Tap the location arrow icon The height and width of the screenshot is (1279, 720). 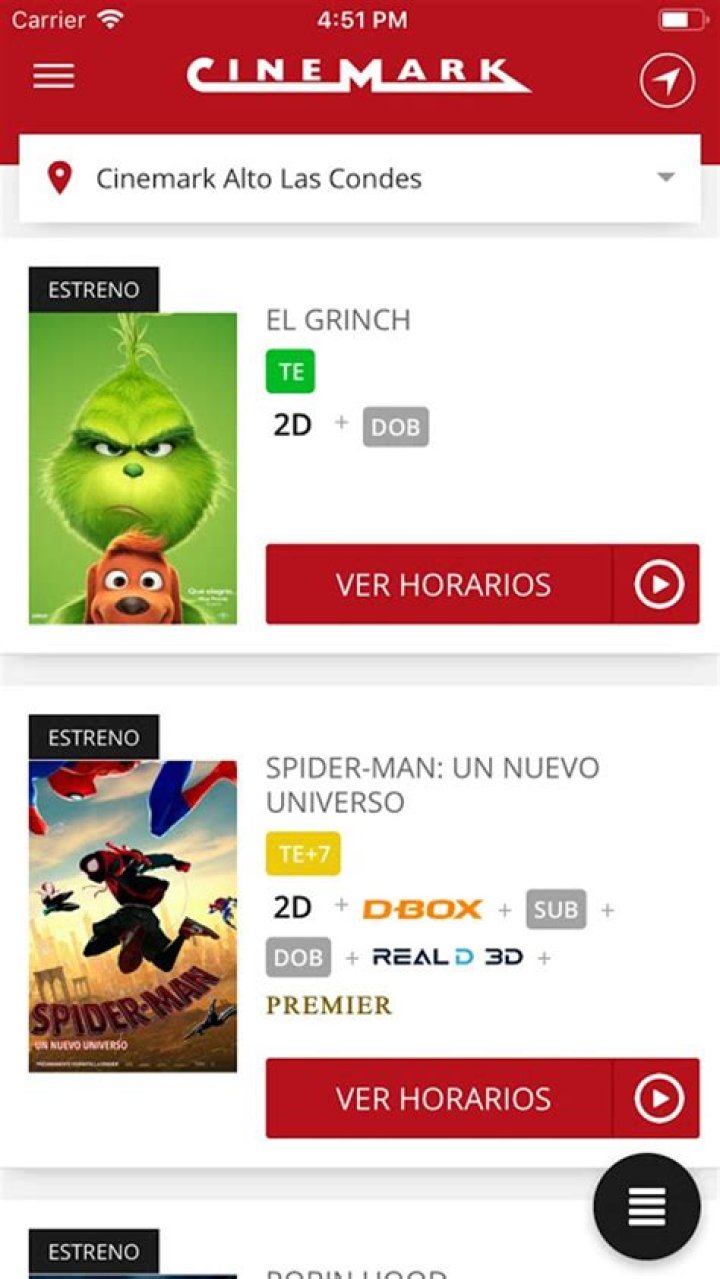tap(667, 80)
